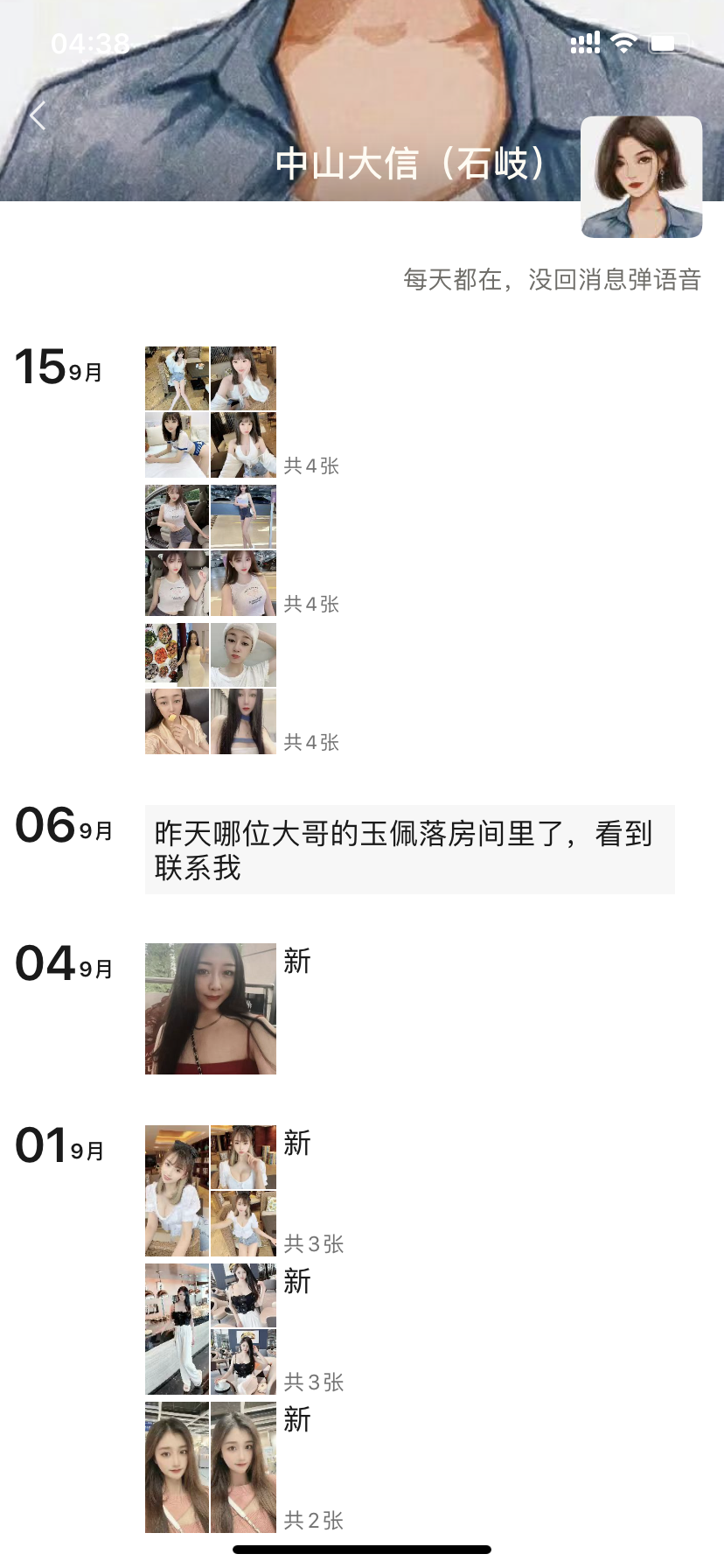Open the 01 September post with 共3张 white top
This screenshot has width=724, height=1568.
click(x=211, y=1191)
